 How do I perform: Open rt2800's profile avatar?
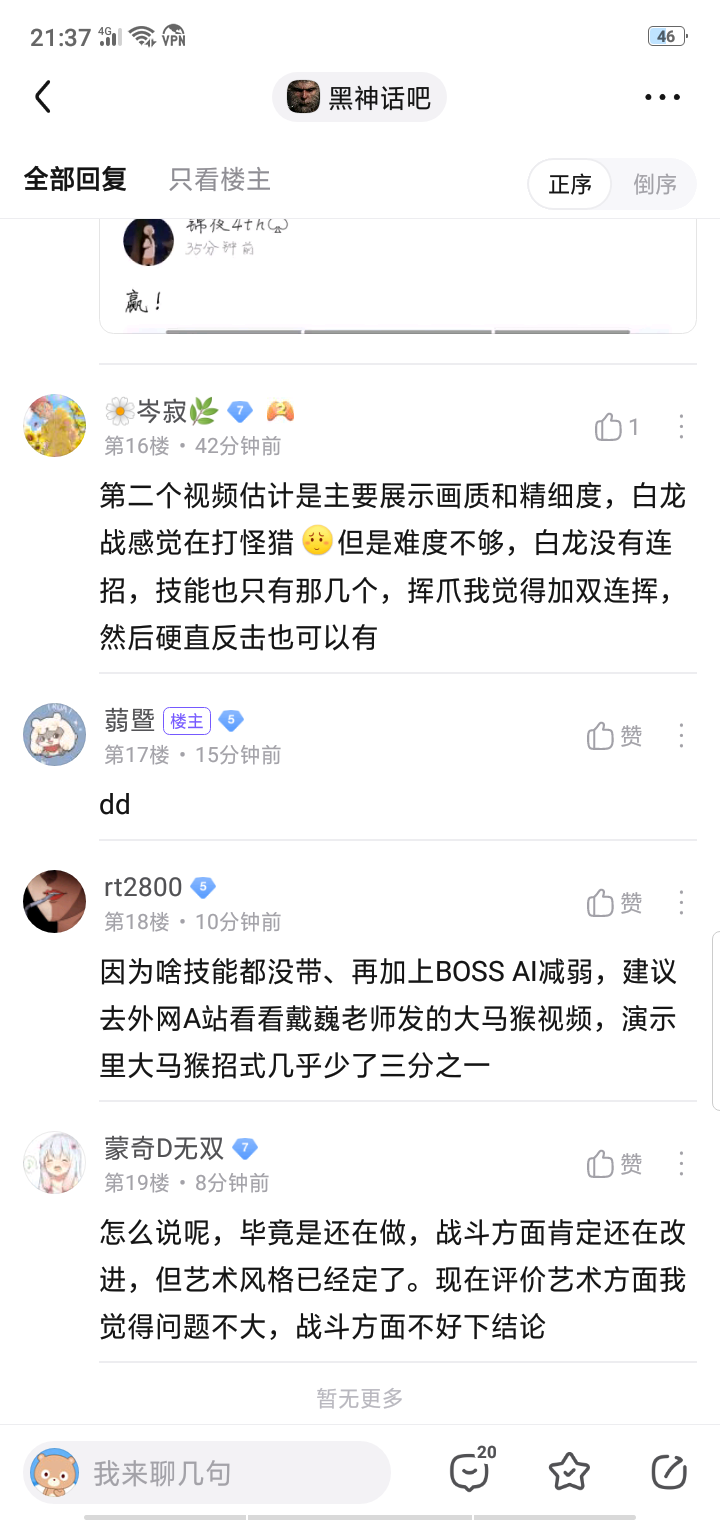54,901
